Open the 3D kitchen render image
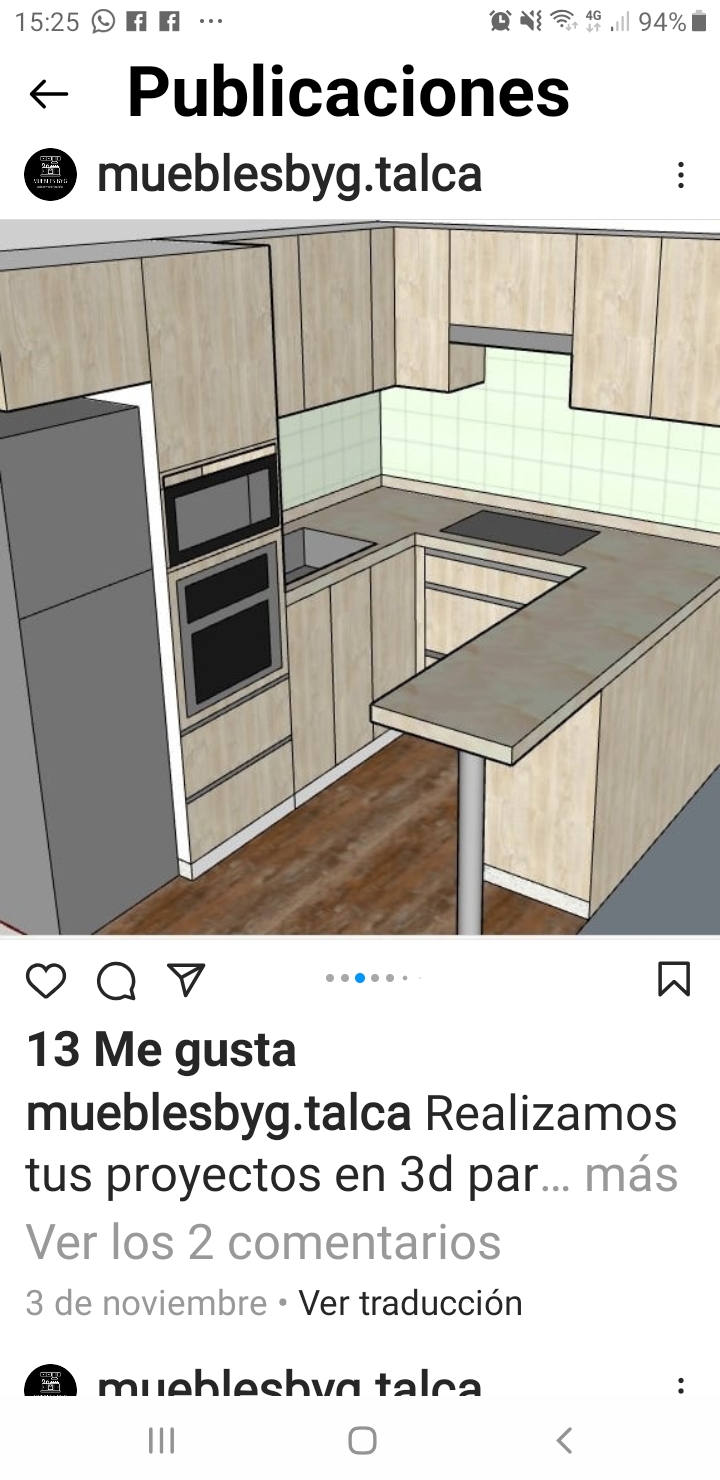720x1480 pixels. [x=360, y=578]
